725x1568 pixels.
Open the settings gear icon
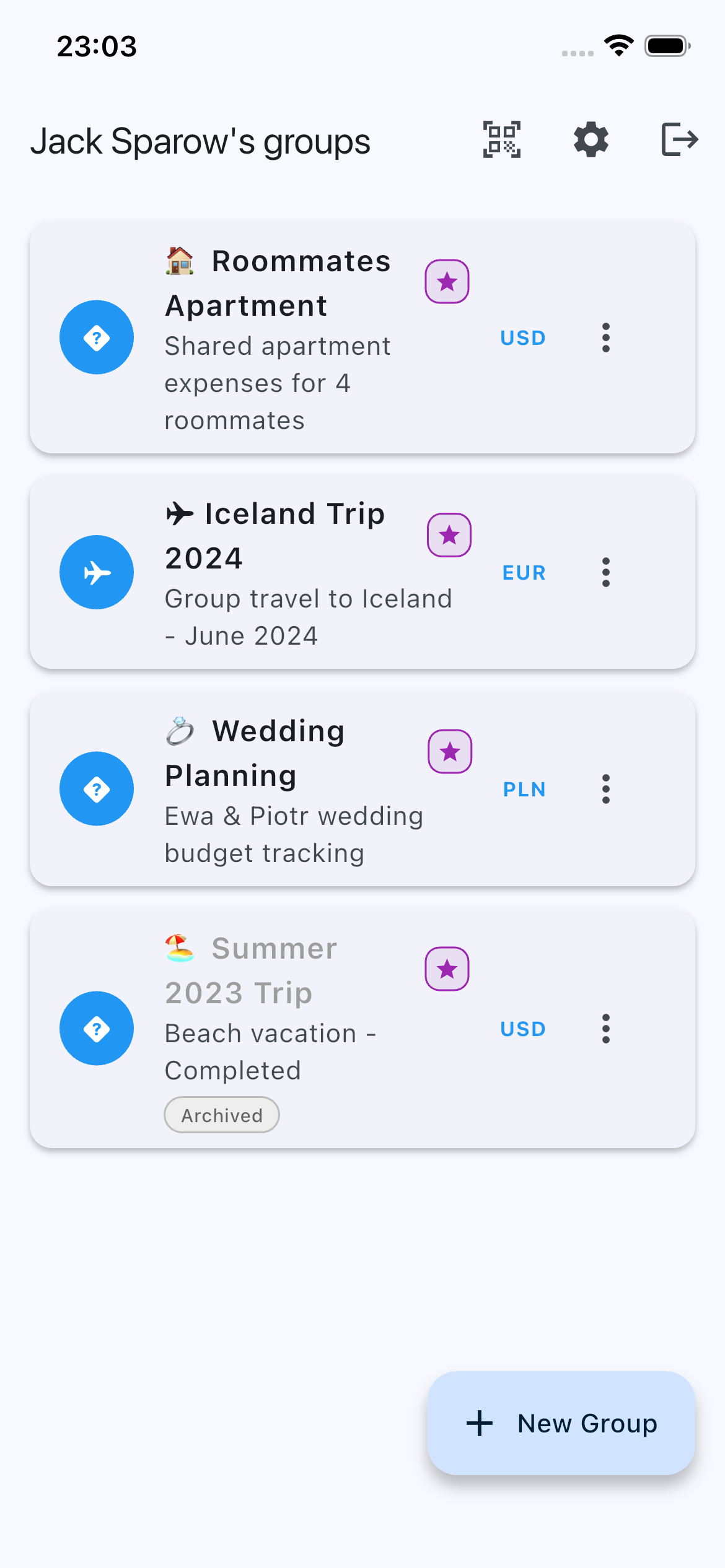pos(590,140)
